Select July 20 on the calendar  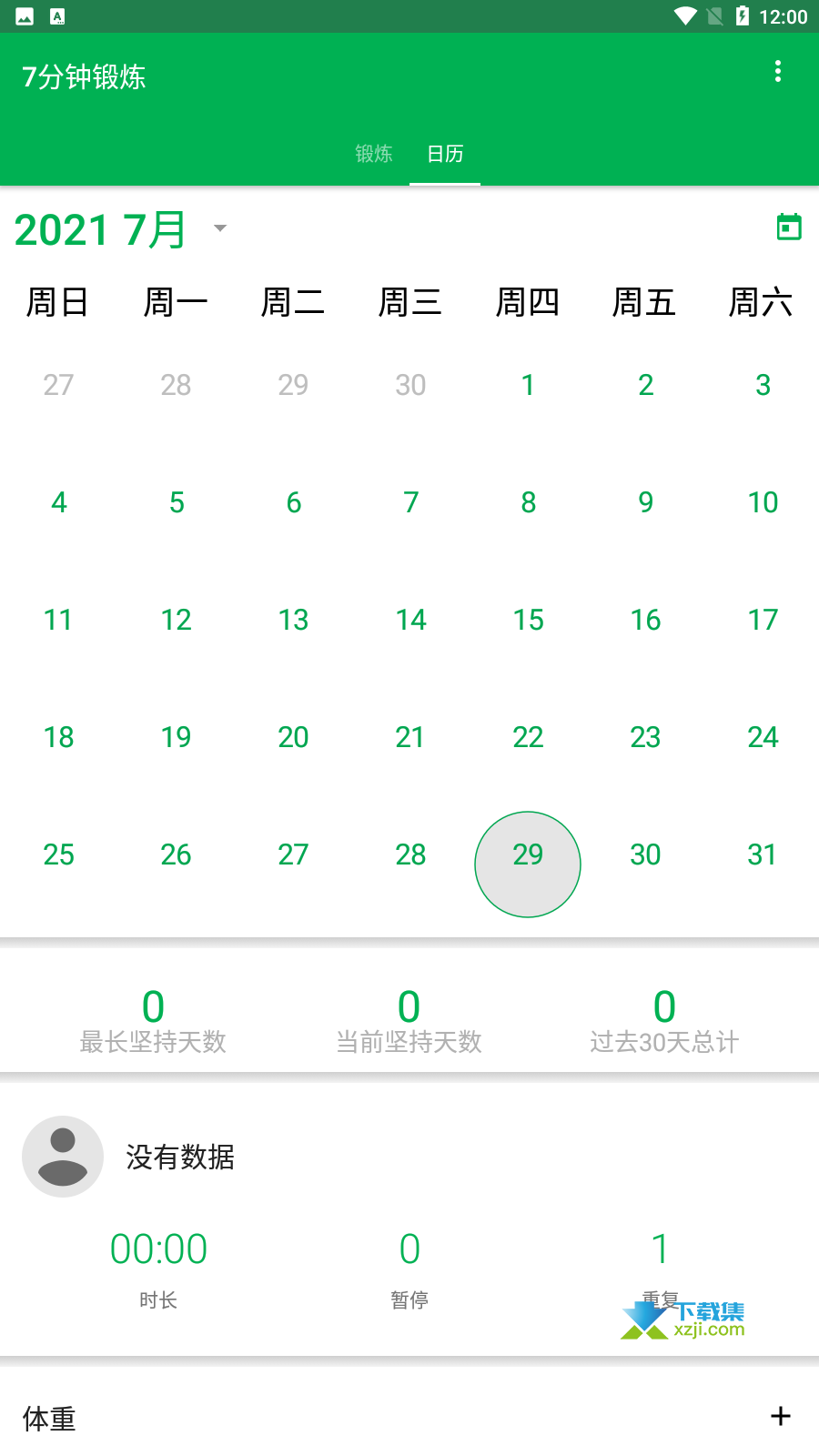click(293, 737)
